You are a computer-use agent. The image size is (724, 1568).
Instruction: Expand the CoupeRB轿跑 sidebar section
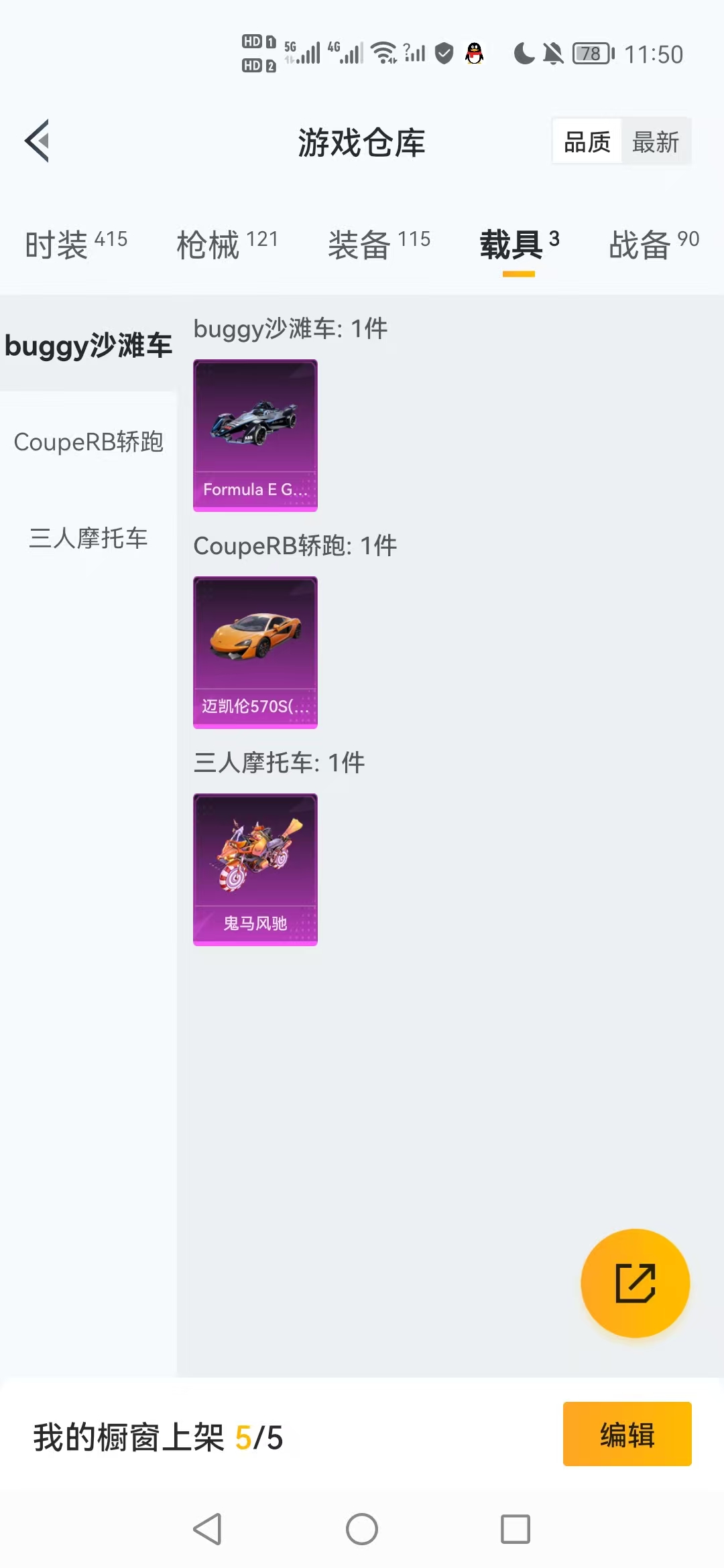[89, 442]
